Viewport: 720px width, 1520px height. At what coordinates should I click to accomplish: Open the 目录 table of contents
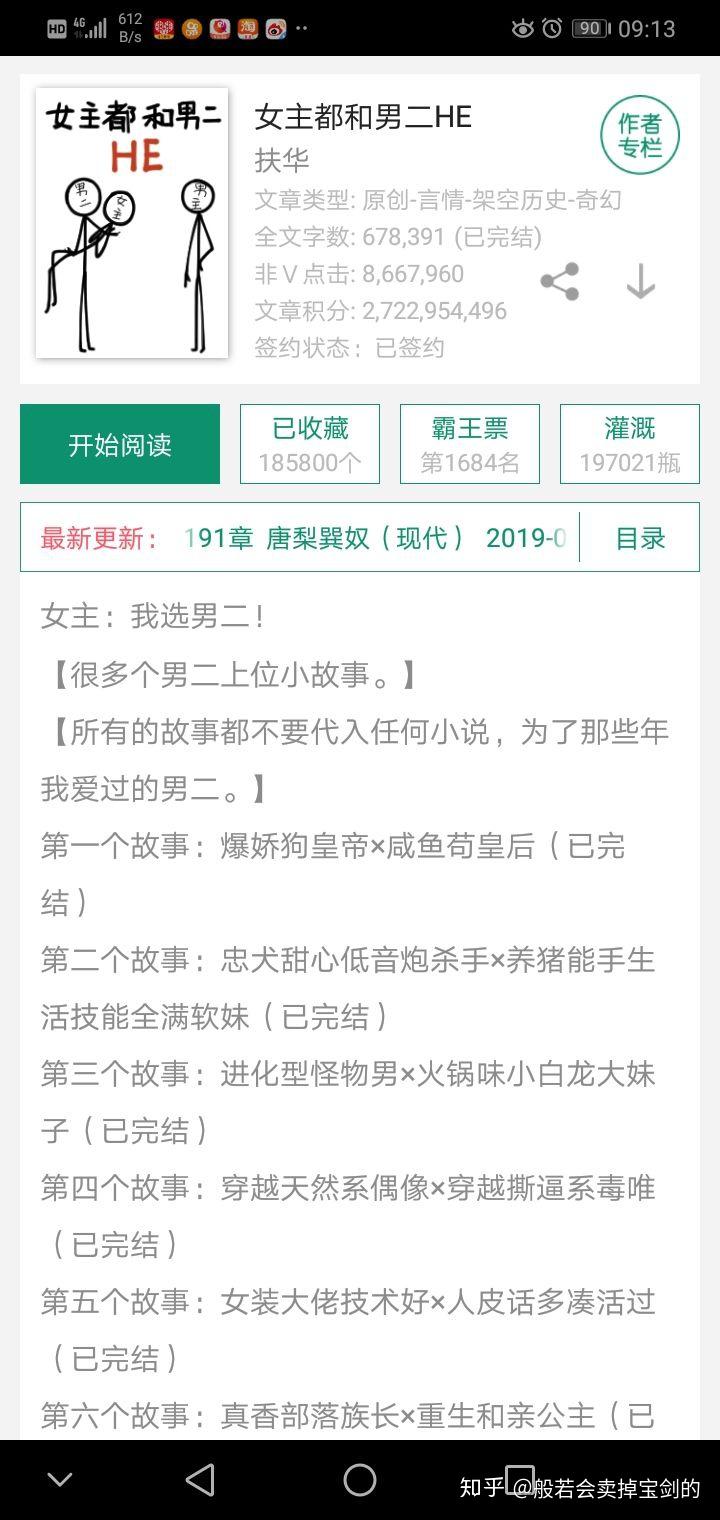point(640,538)
